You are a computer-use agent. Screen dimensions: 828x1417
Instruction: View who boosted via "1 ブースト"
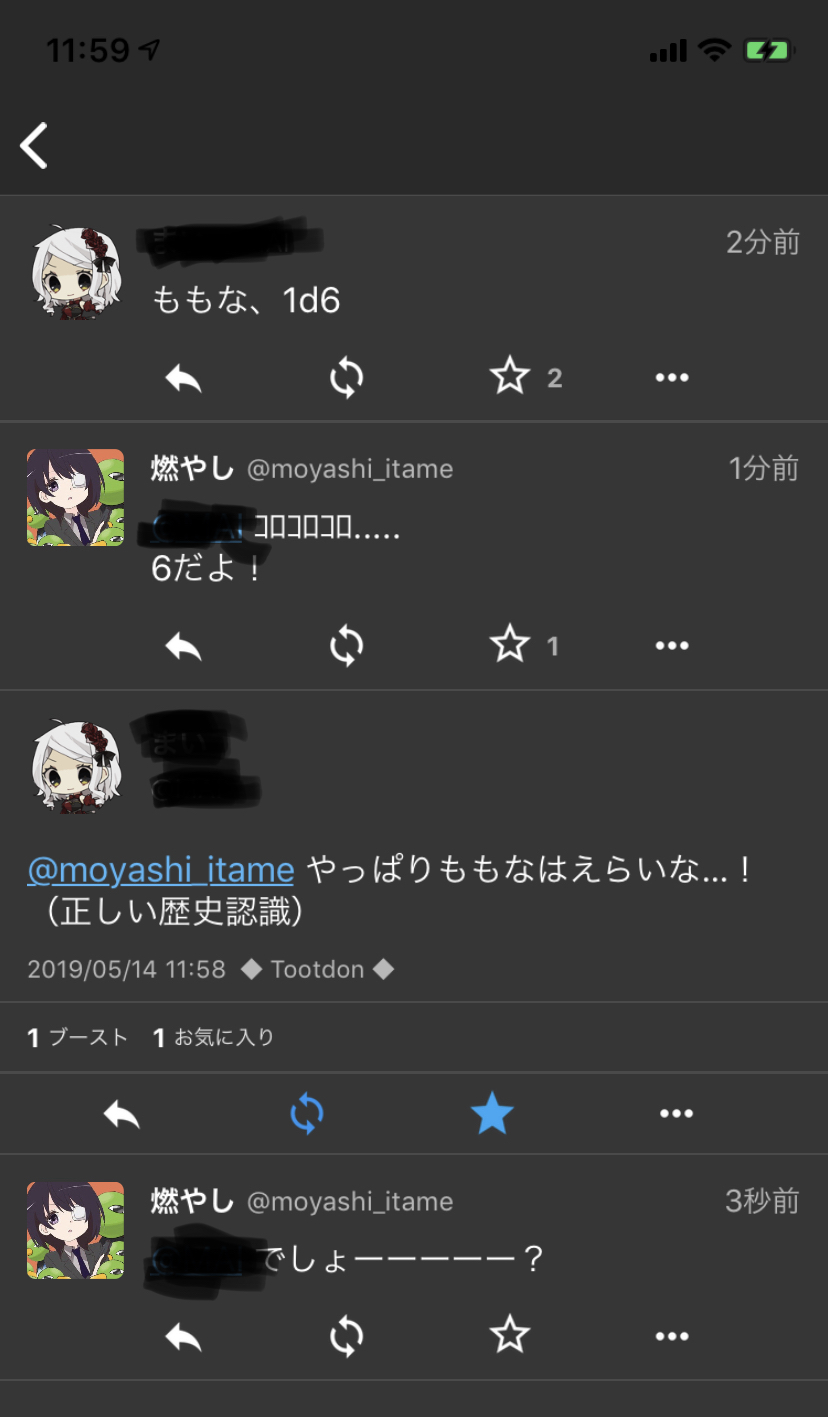point(78,1038)
